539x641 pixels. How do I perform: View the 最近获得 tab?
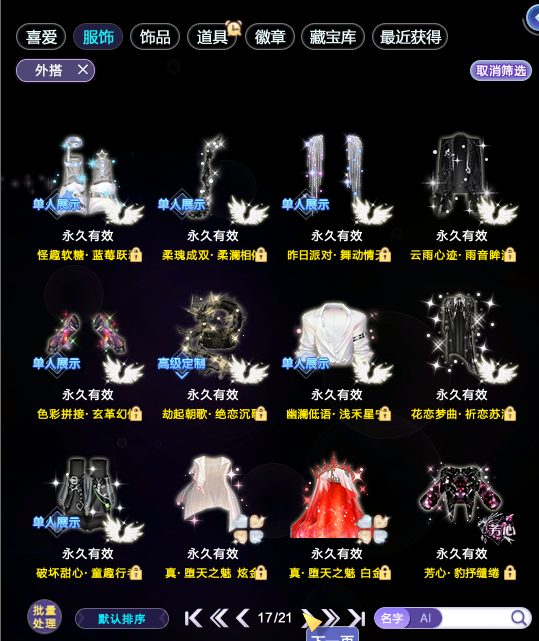click(410, 37)
